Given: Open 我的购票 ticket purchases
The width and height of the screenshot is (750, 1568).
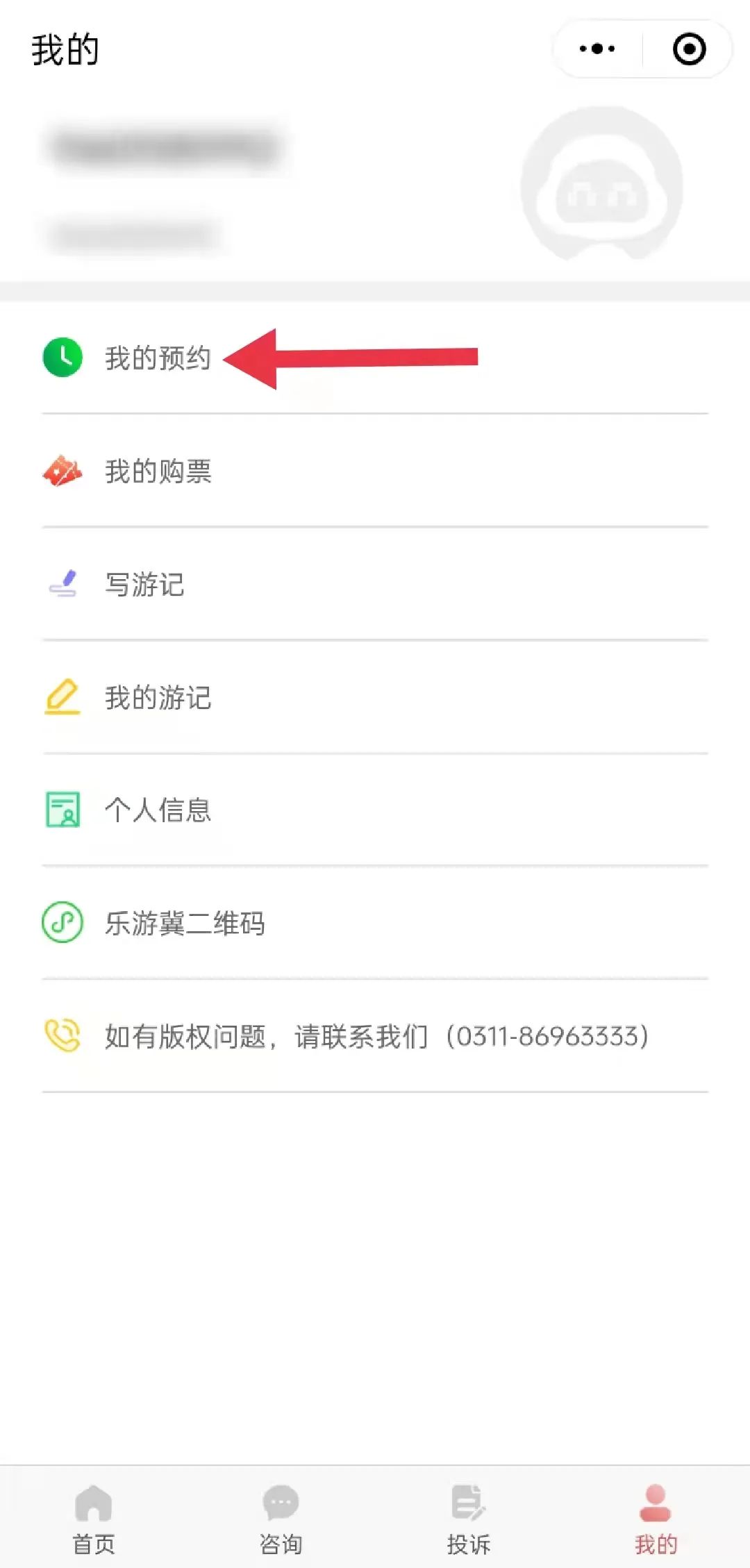Looking at the screenshot, I should click(x=375, y=471).
